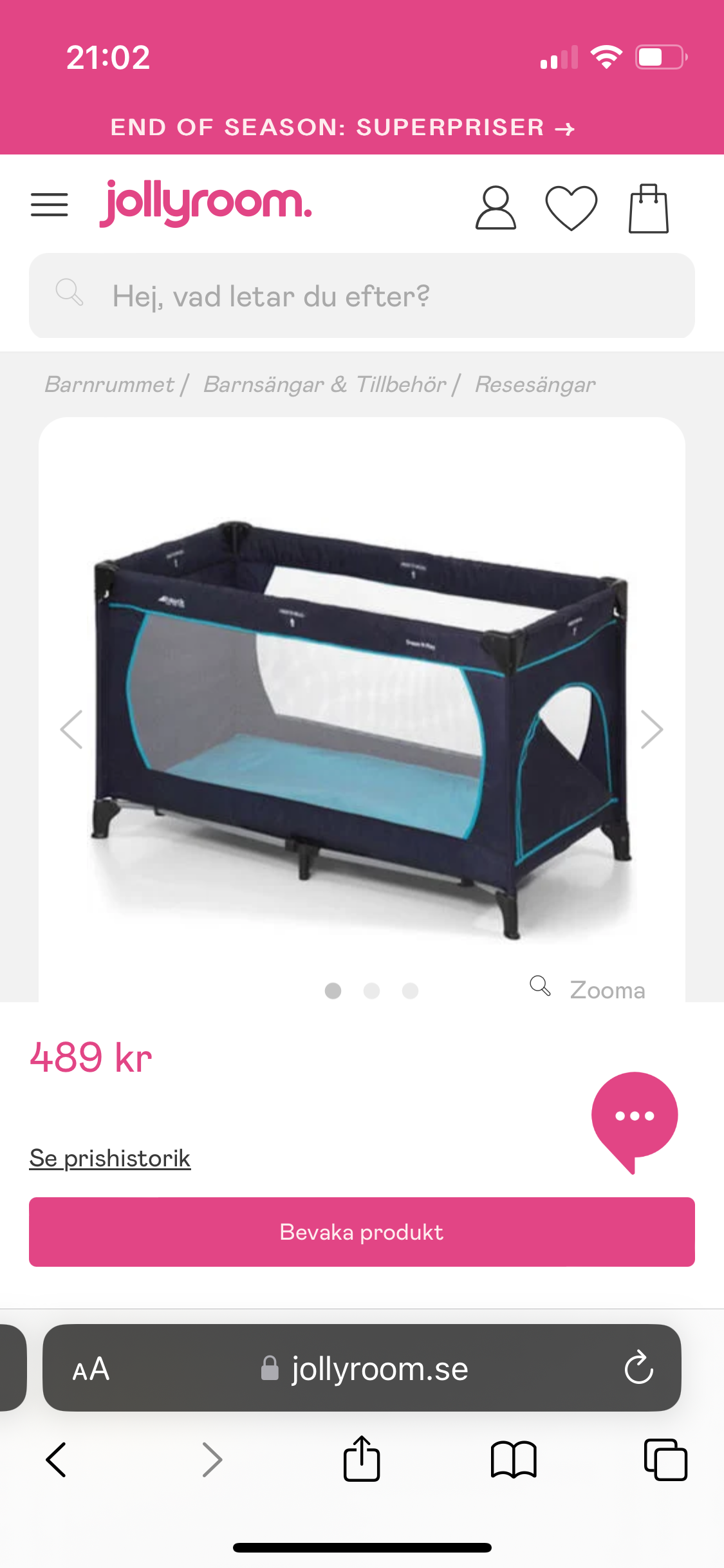Click the Bevaka produkt button
Image resolution: width=724 pixels, height=1568 pixels.
[x=362, y=1231]
